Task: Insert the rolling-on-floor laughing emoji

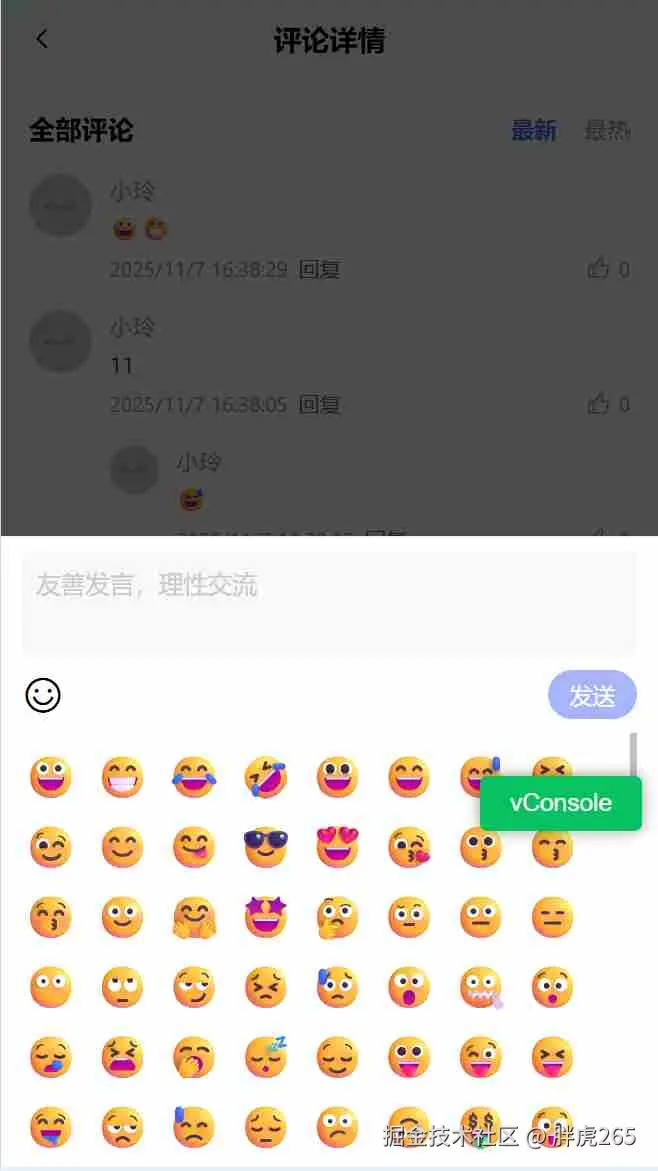Action: (x=266, y=777)
